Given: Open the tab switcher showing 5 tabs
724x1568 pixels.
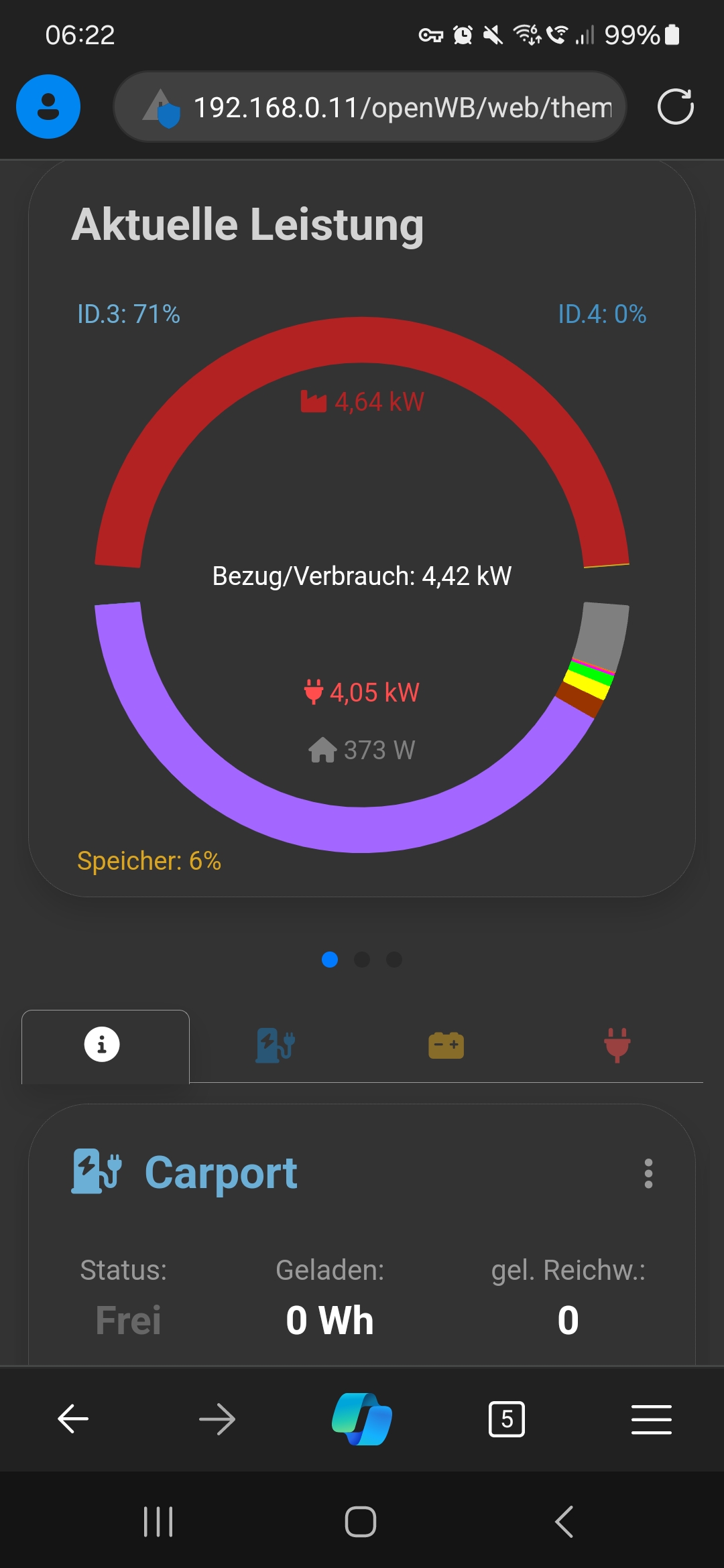Looking at the screenshot, I should click(507, 1419).
